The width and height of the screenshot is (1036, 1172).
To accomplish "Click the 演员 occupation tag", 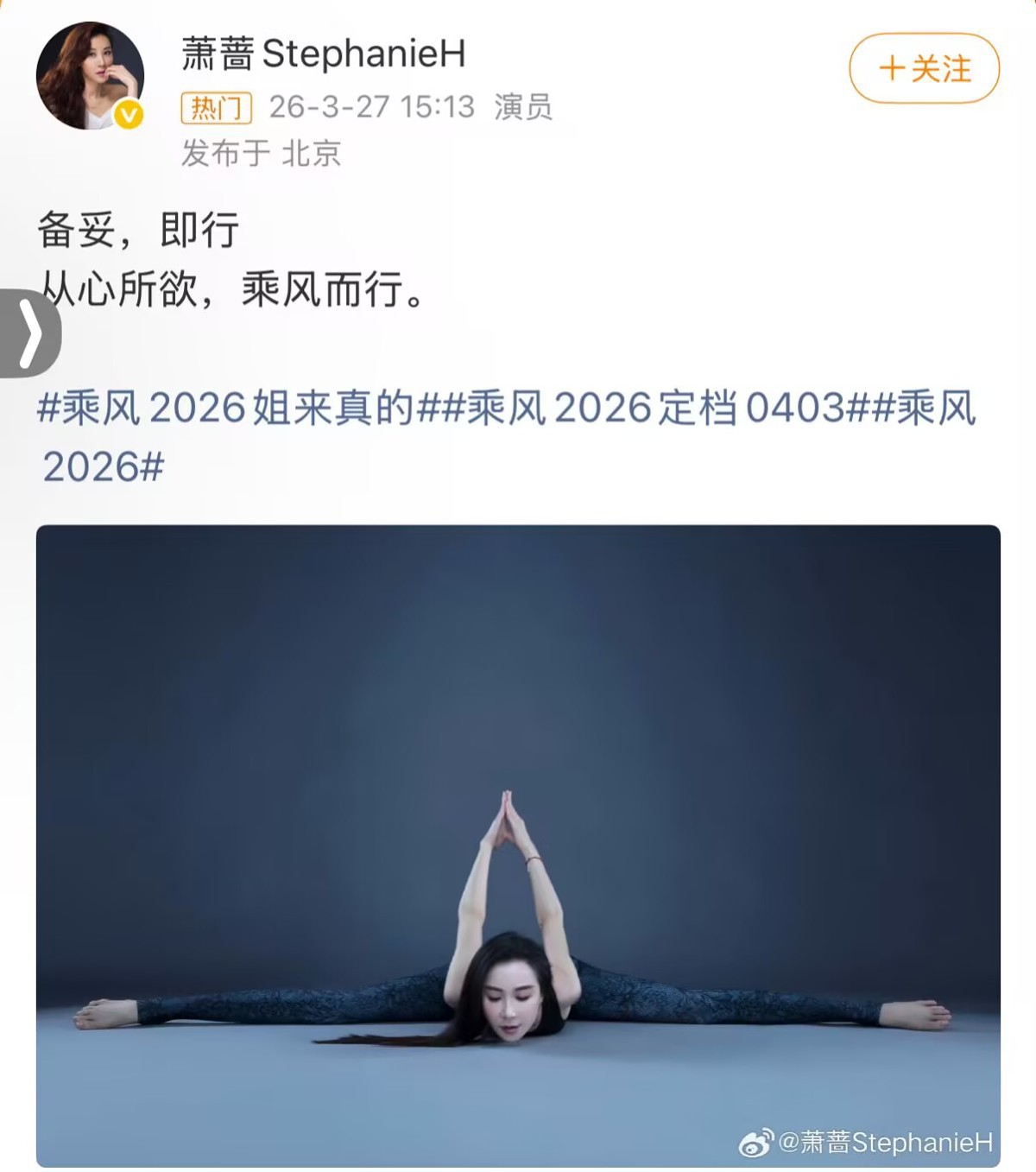I will tap(522, 106).
